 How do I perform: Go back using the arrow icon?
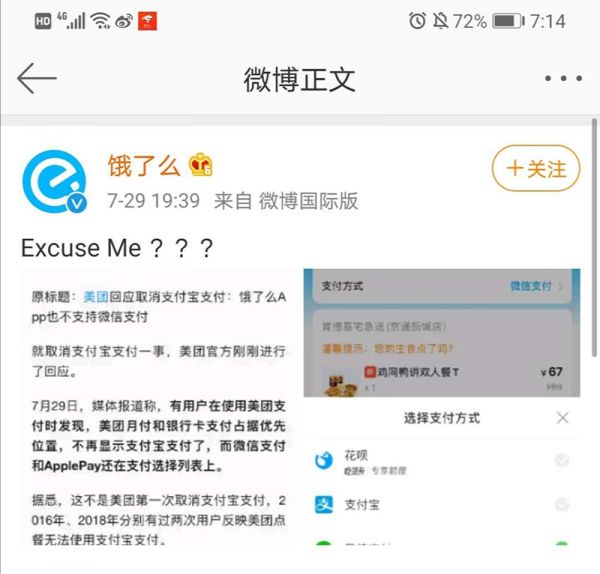pos(37,79)
